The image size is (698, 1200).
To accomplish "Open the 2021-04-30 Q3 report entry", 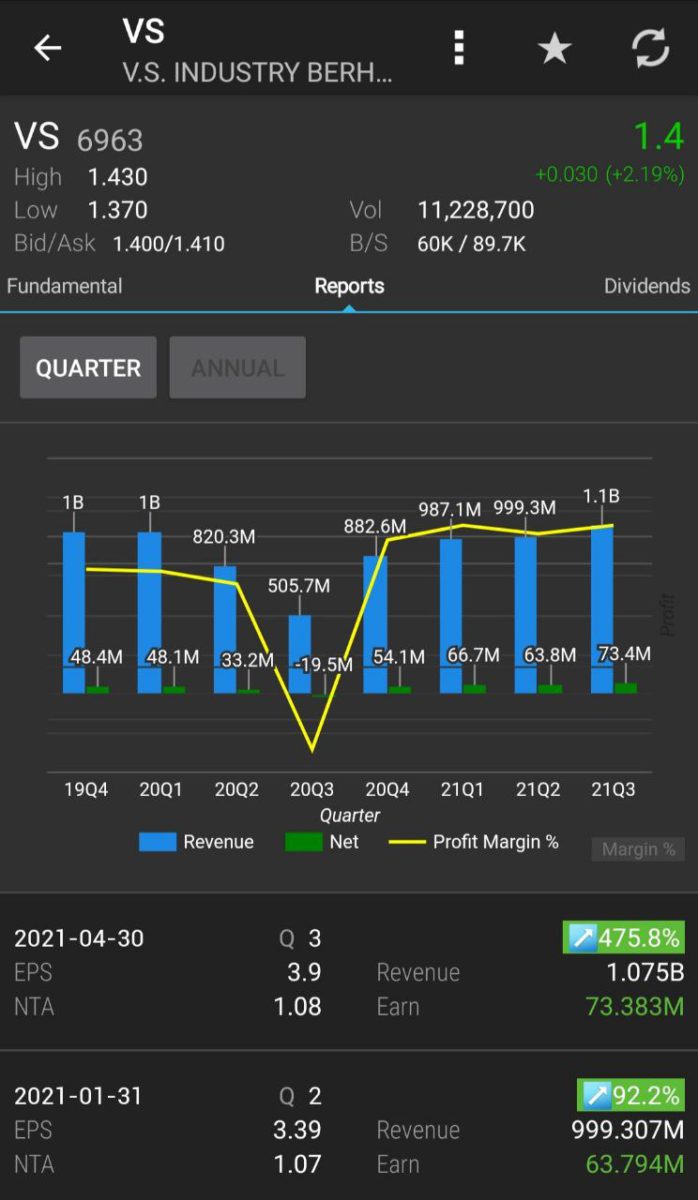I will pos(349,972).
